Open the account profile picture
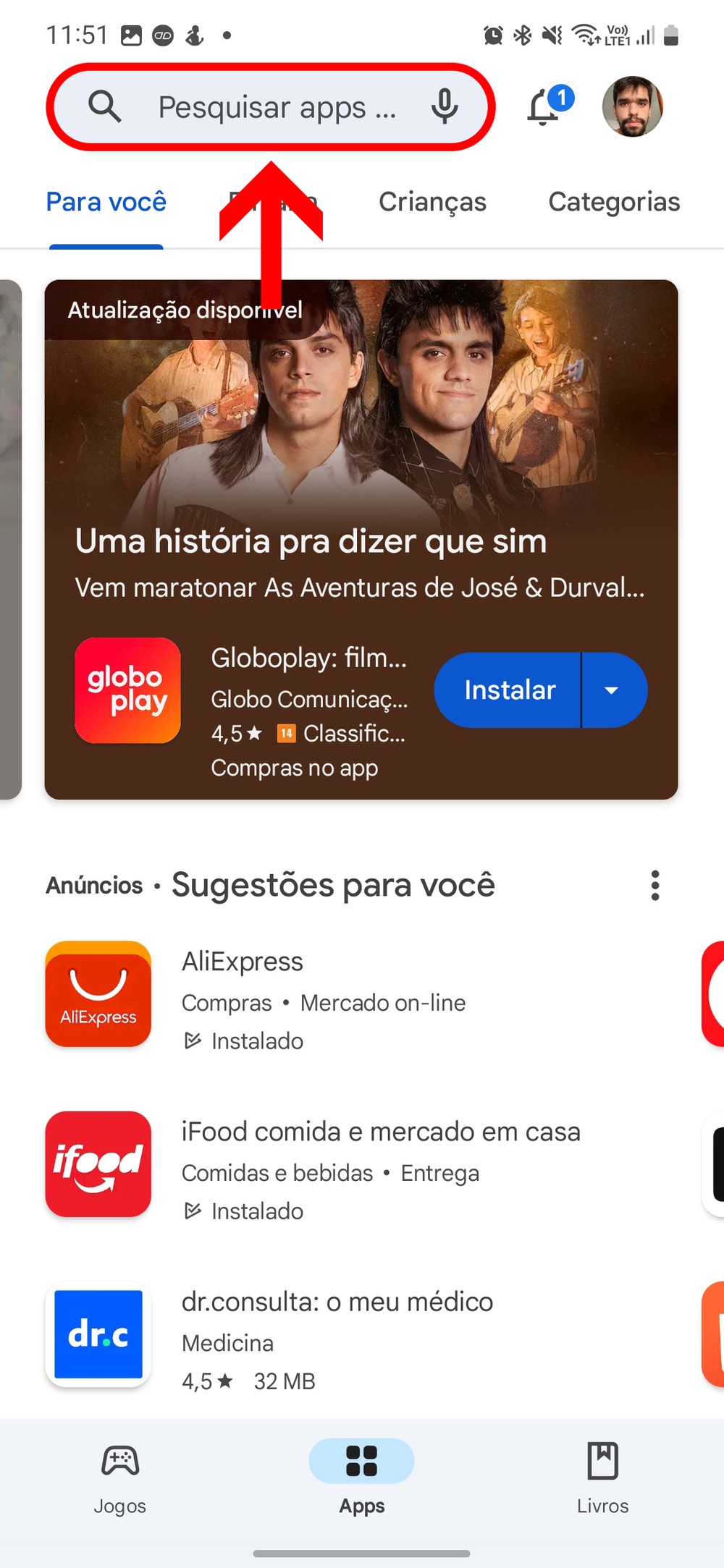 (632, 107)
